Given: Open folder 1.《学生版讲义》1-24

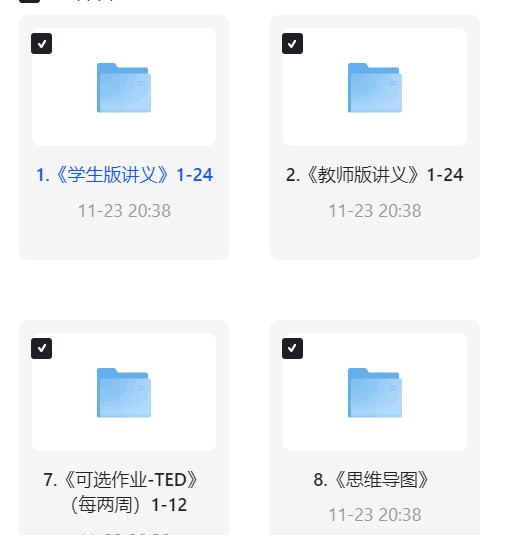Looking at the screenshot, I should 124,175.
